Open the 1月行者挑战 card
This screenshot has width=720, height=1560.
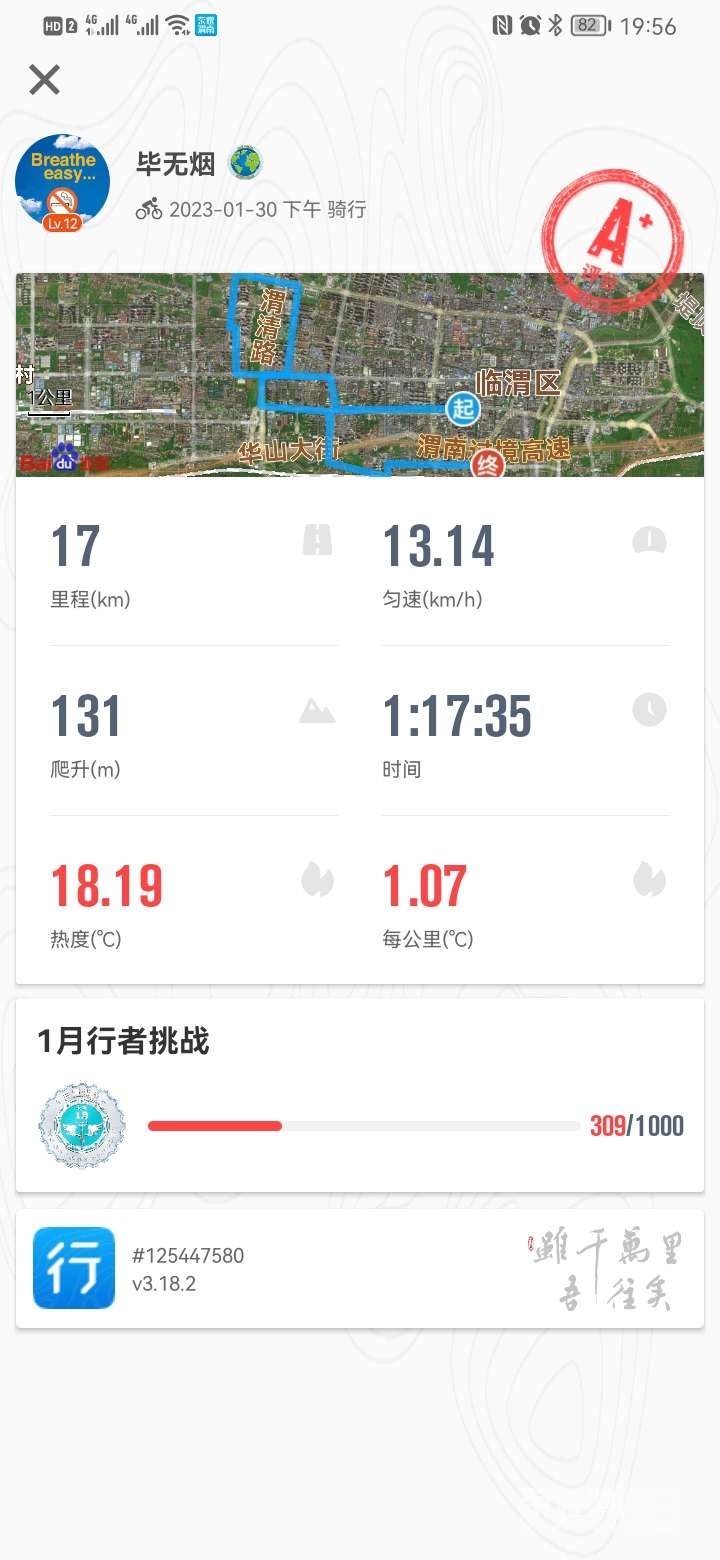point(360,1095)
